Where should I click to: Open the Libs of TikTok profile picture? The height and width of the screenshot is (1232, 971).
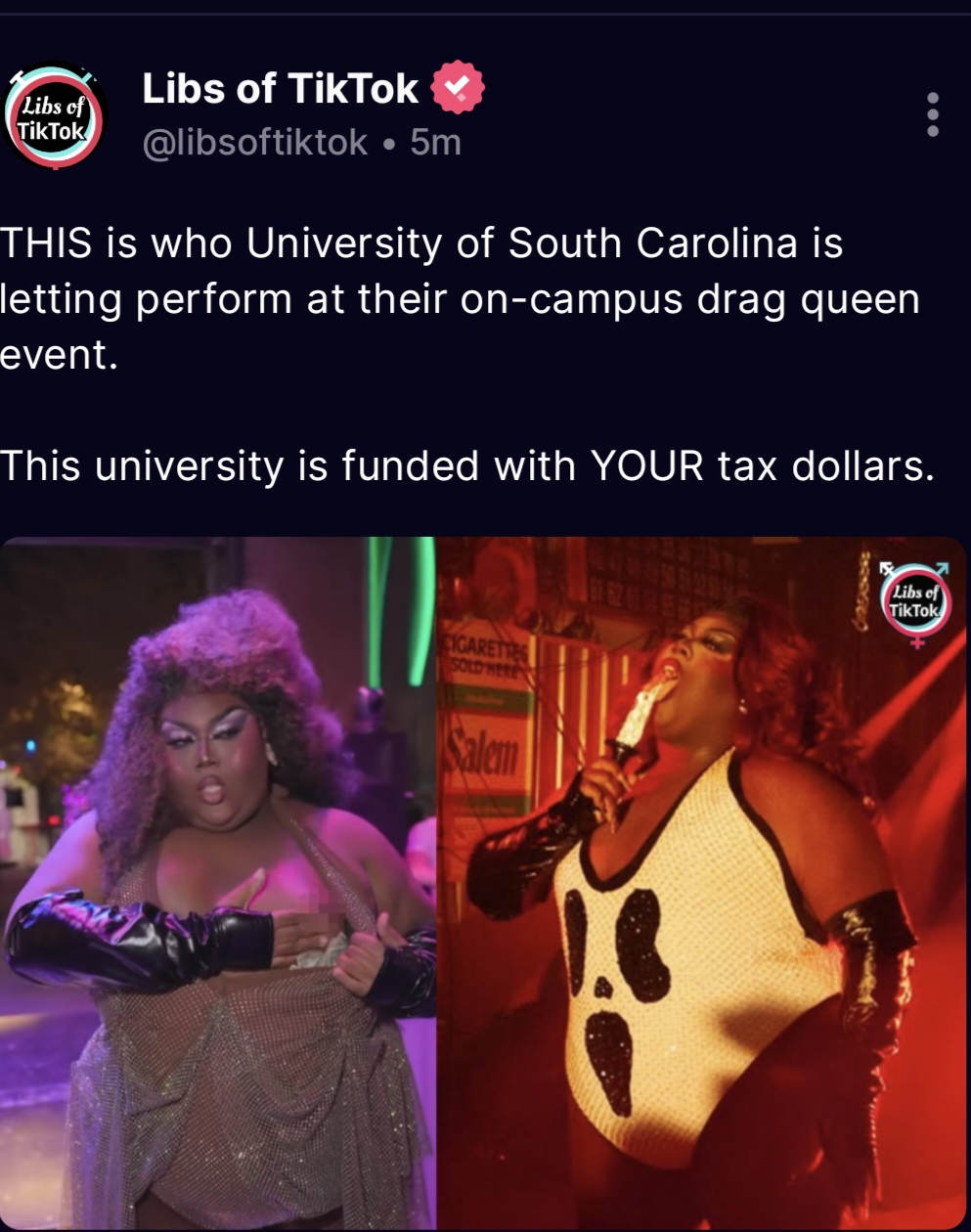click(54, 117)
